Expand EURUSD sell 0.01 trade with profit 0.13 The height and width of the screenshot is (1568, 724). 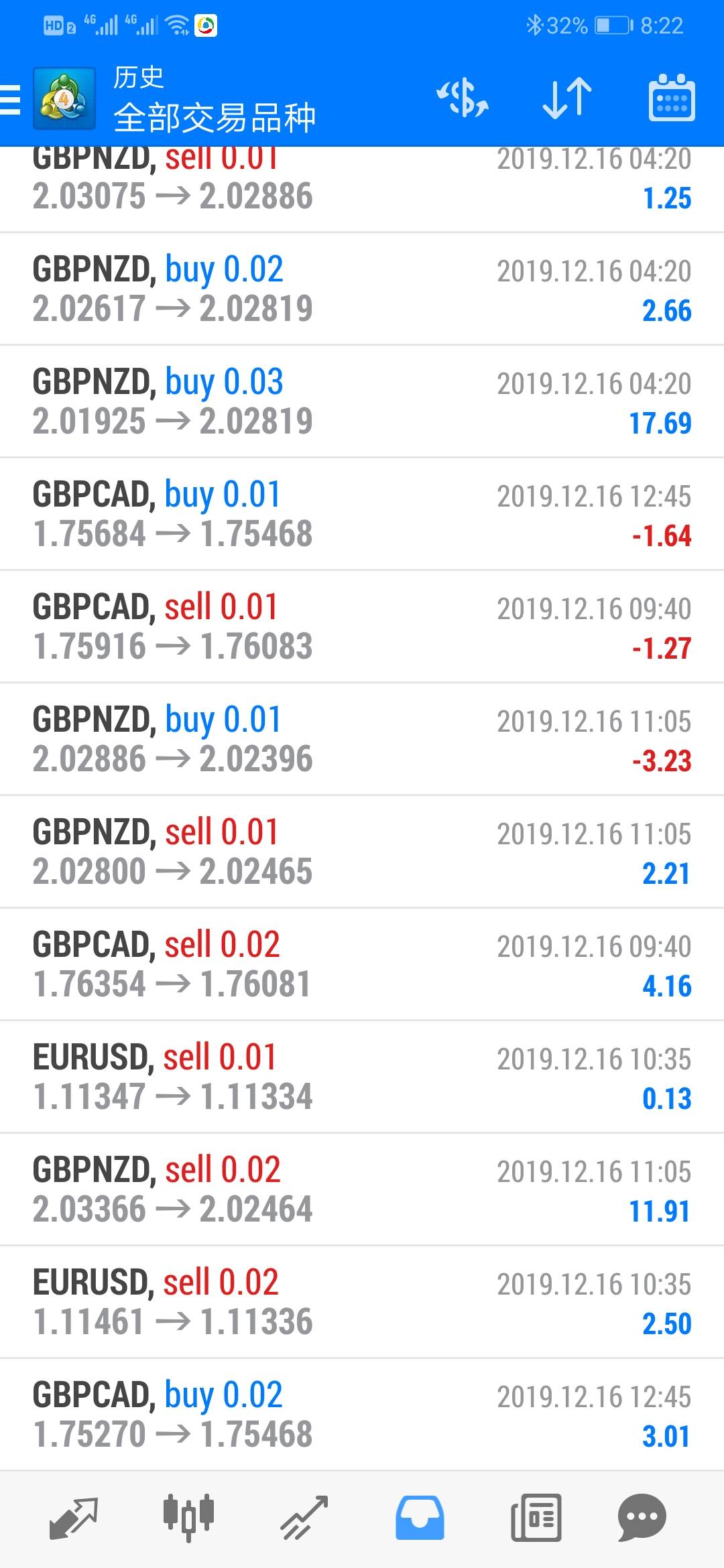(x=362, y=1077)
